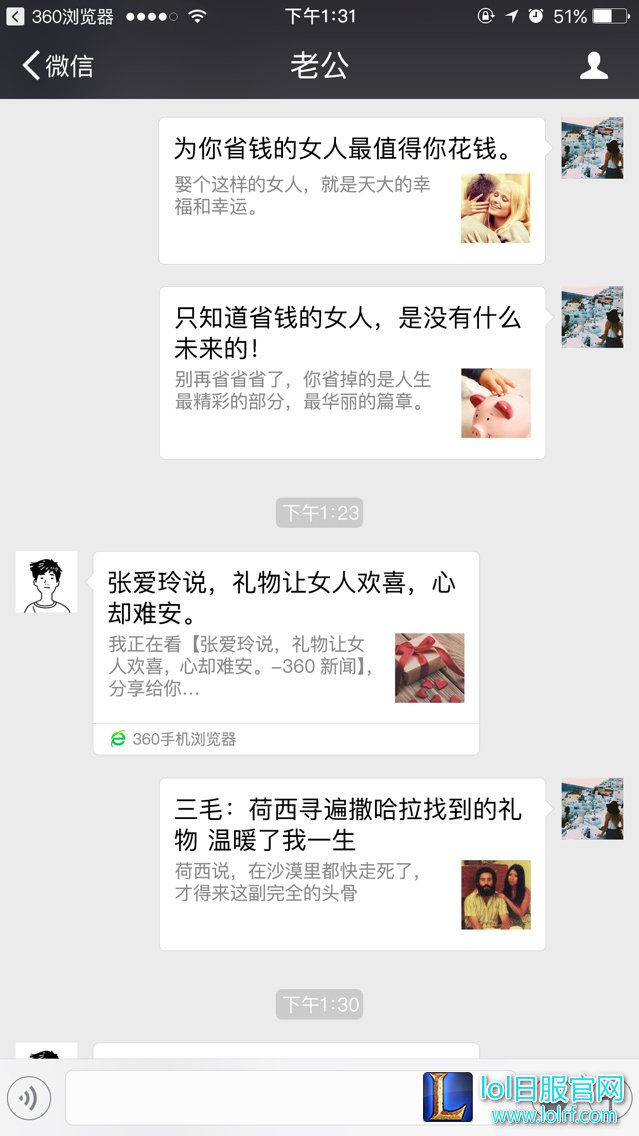Screen dimensions: 639x1136
Task: Tap my avatar next to 三毛 article
Action: pyautogui.click(x=592, y=809)
